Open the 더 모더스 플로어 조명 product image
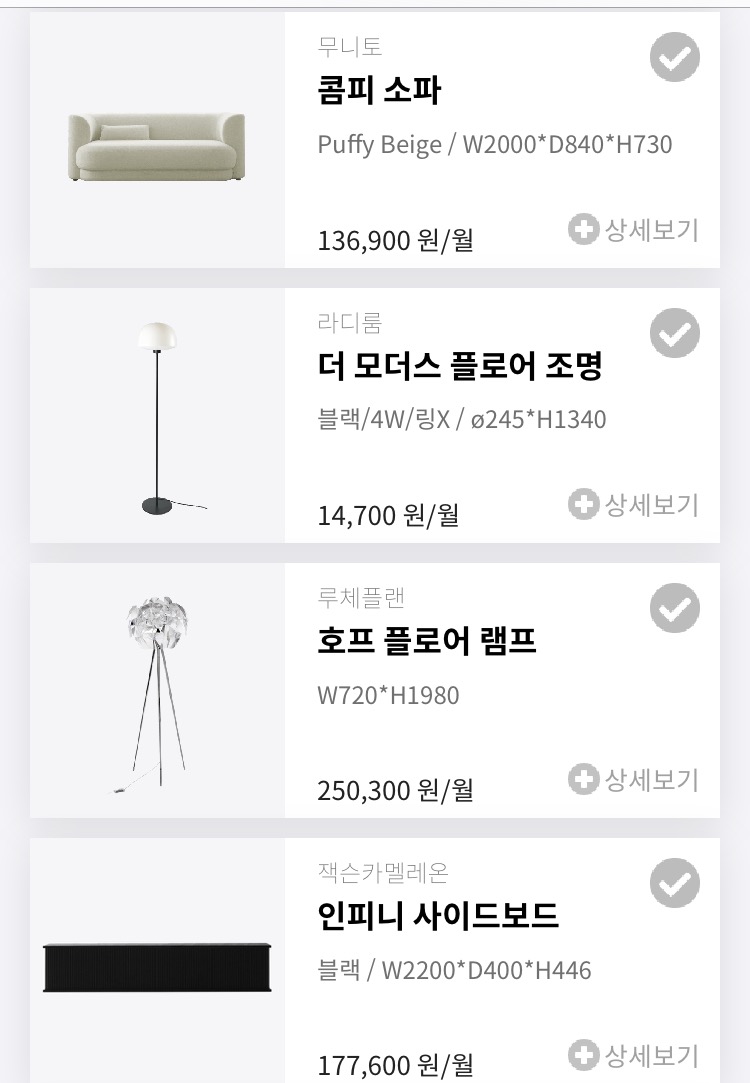The image size is (750, 1083). click(x=157, y=417)
